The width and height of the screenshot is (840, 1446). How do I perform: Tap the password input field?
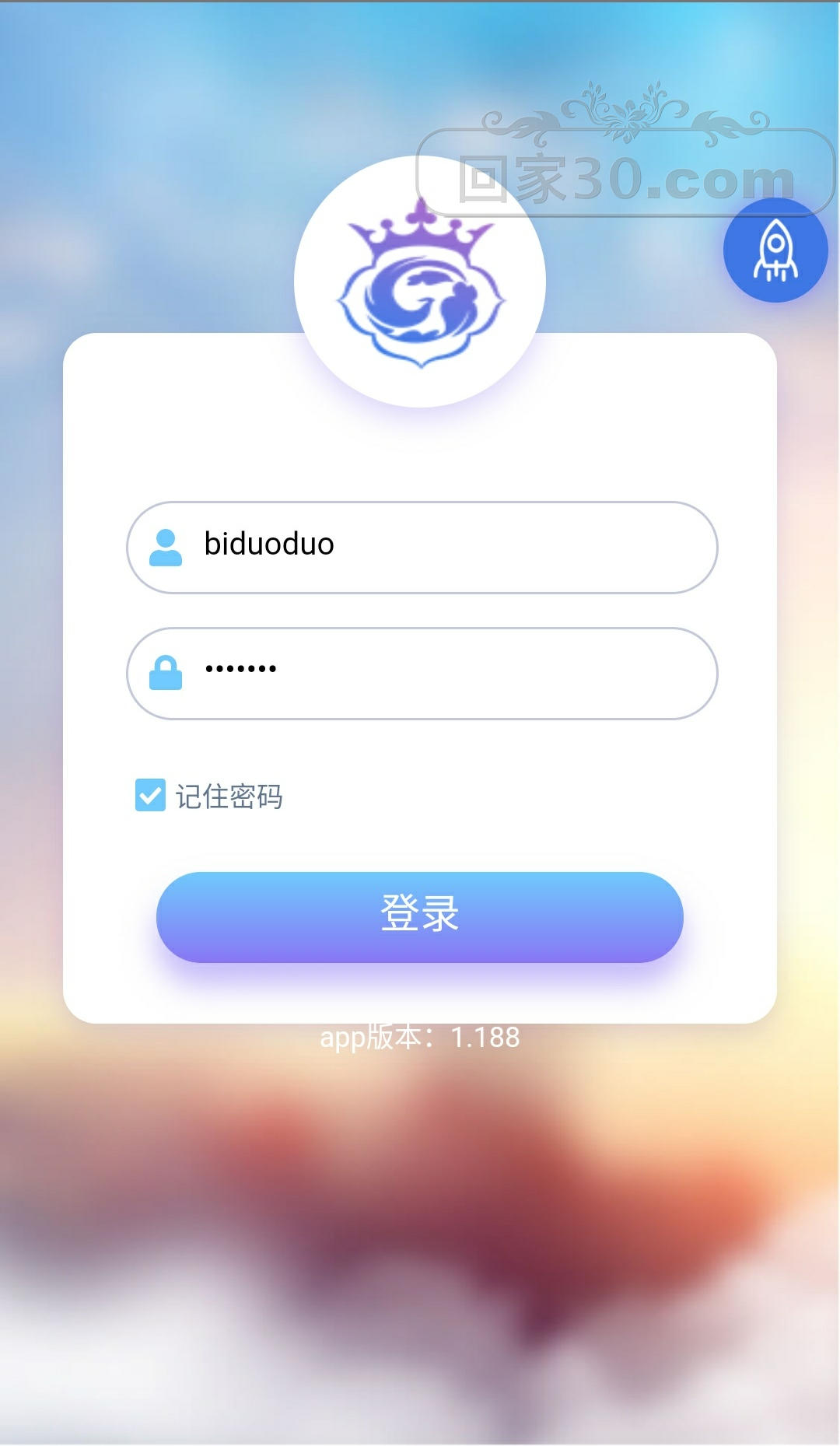(436, 673)
